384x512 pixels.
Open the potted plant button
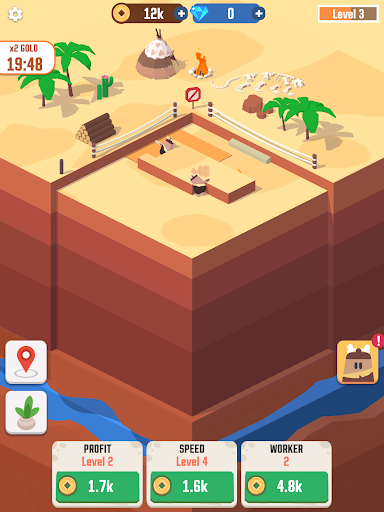pos(26,413)
